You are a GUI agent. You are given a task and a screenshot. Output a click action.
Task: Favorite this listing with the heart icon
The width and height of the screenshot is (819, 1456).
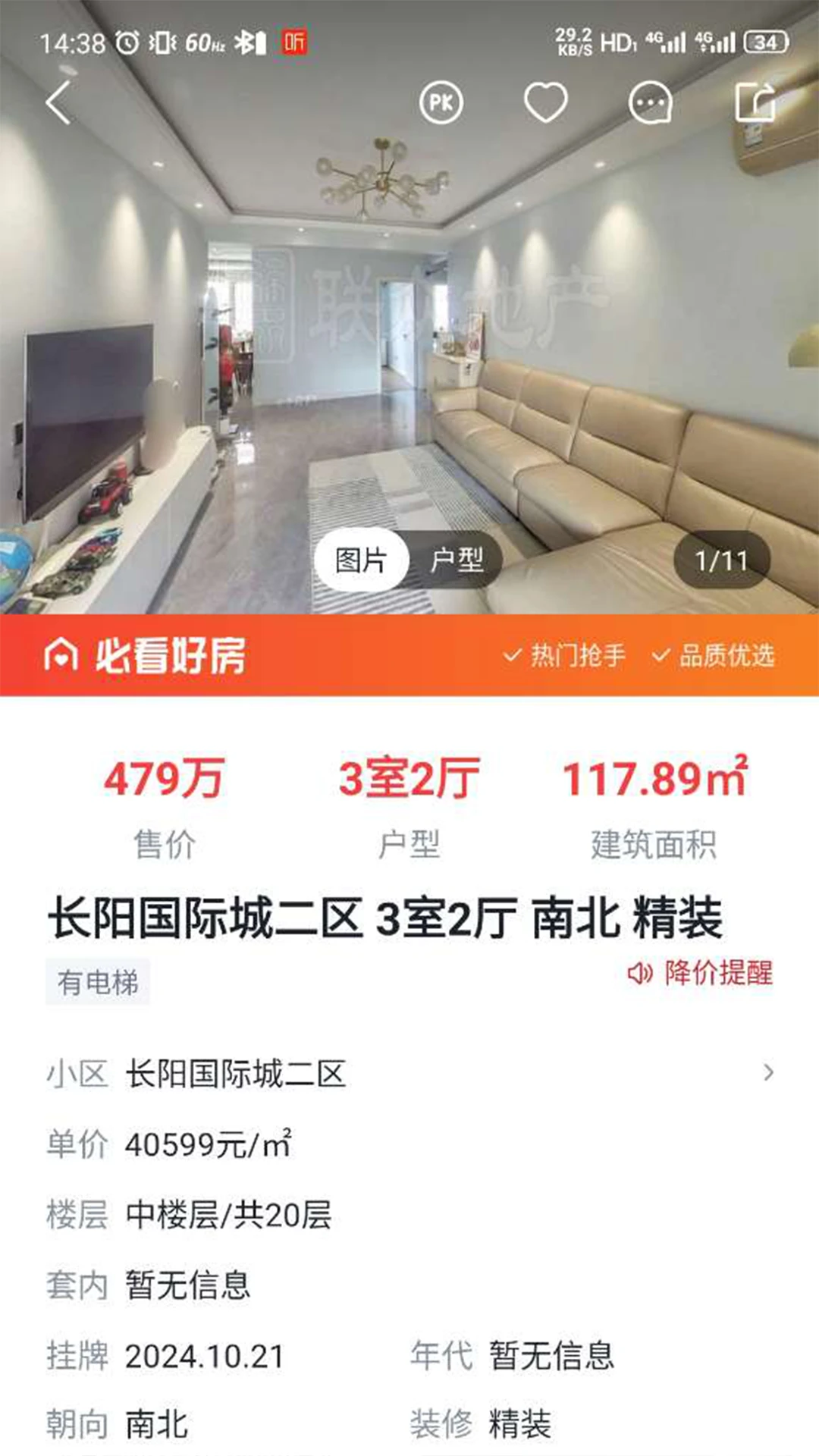pos(546,102)
